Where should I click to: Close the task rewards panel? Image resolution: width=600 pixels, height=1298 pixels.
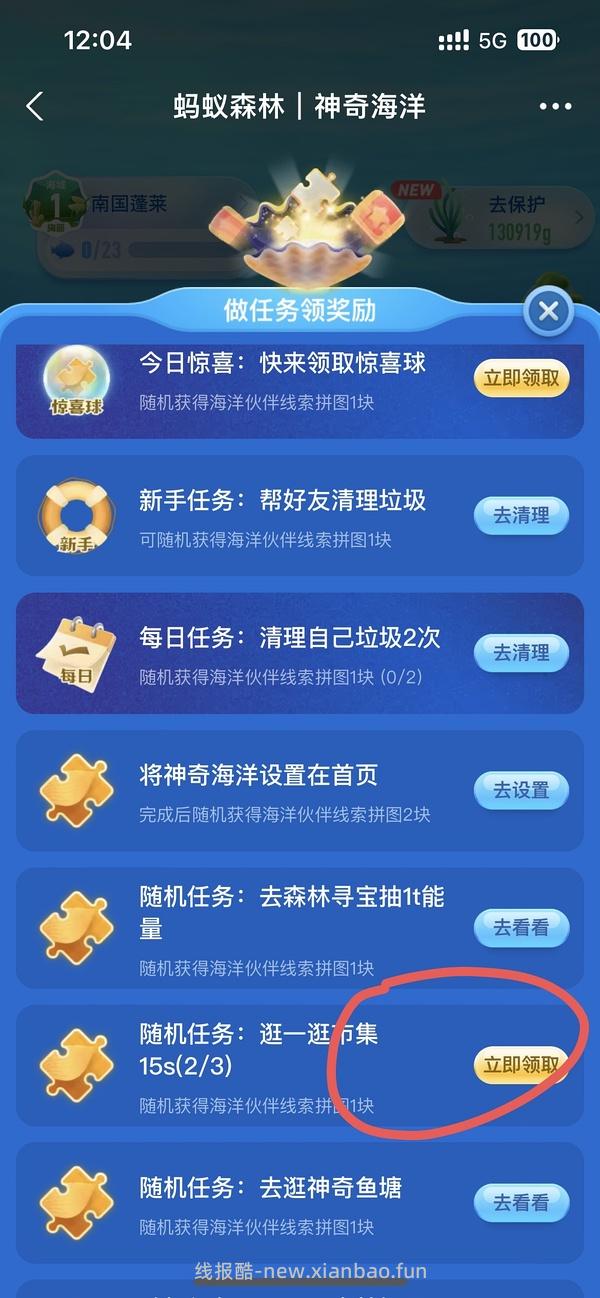pos(548,311)
